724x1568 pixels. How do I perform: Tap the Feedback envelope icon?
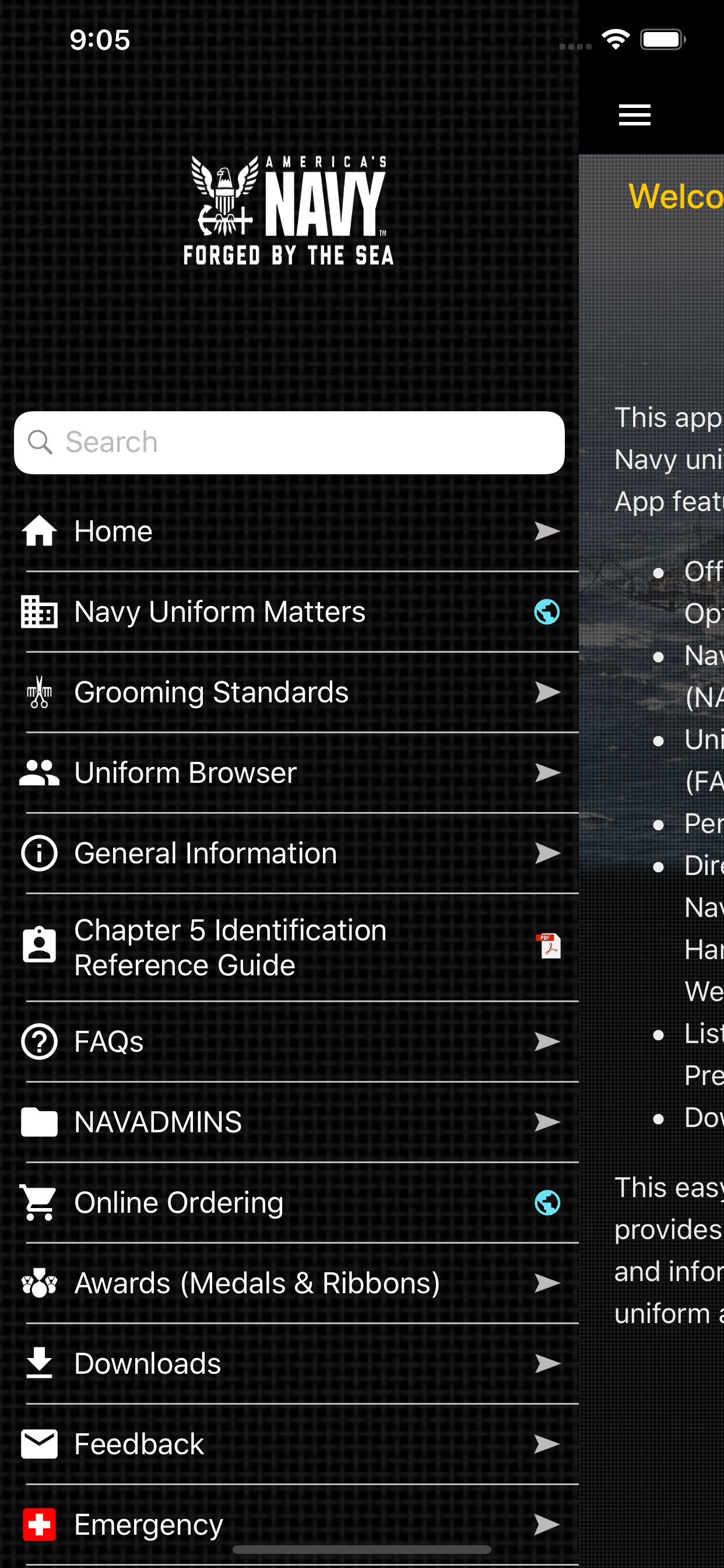coord(39,1443)
